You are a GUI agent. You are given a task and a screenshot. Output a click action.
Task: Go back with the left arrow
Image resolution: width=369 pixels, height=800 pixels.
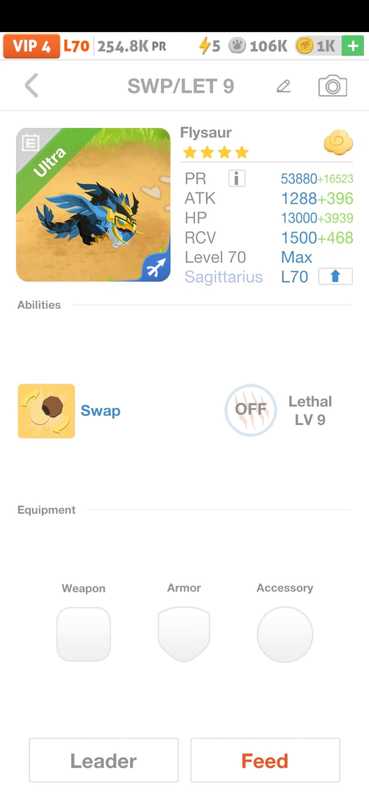click(x=32, y=86)
